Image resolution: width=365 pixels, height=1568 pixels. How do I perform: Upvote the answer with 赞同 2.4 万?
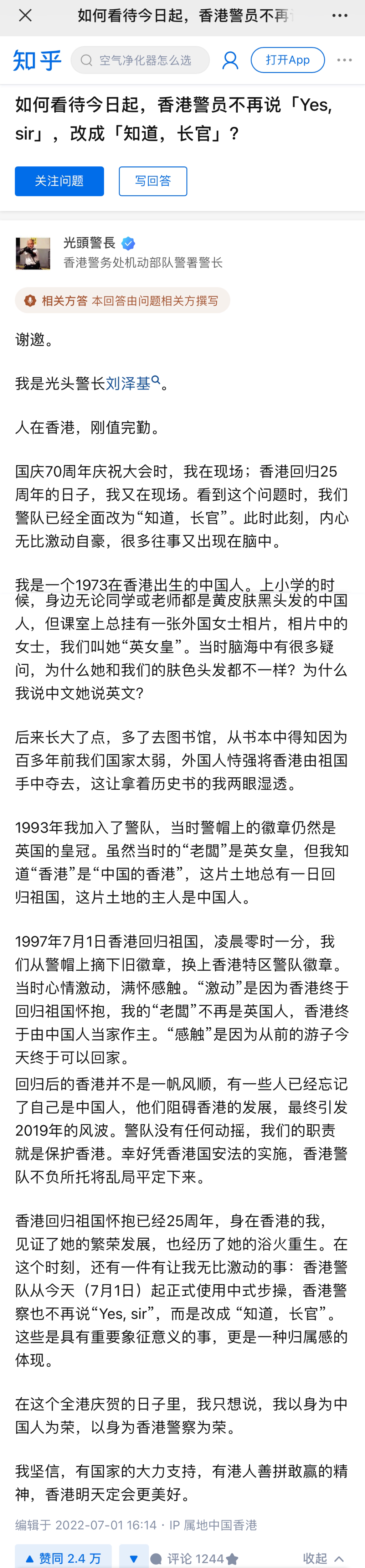[63, 1557]
